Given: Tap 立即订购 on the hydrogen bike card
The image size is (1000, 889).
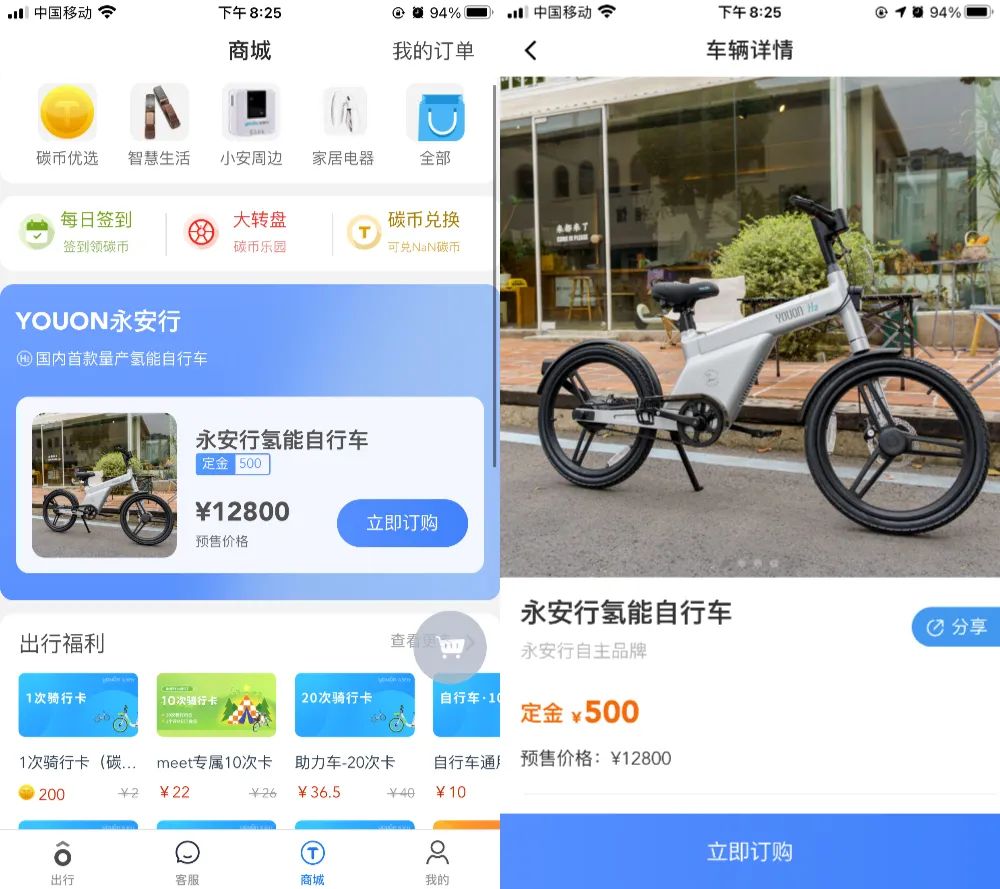Looking at the screenshot, I should click(402, 523).
